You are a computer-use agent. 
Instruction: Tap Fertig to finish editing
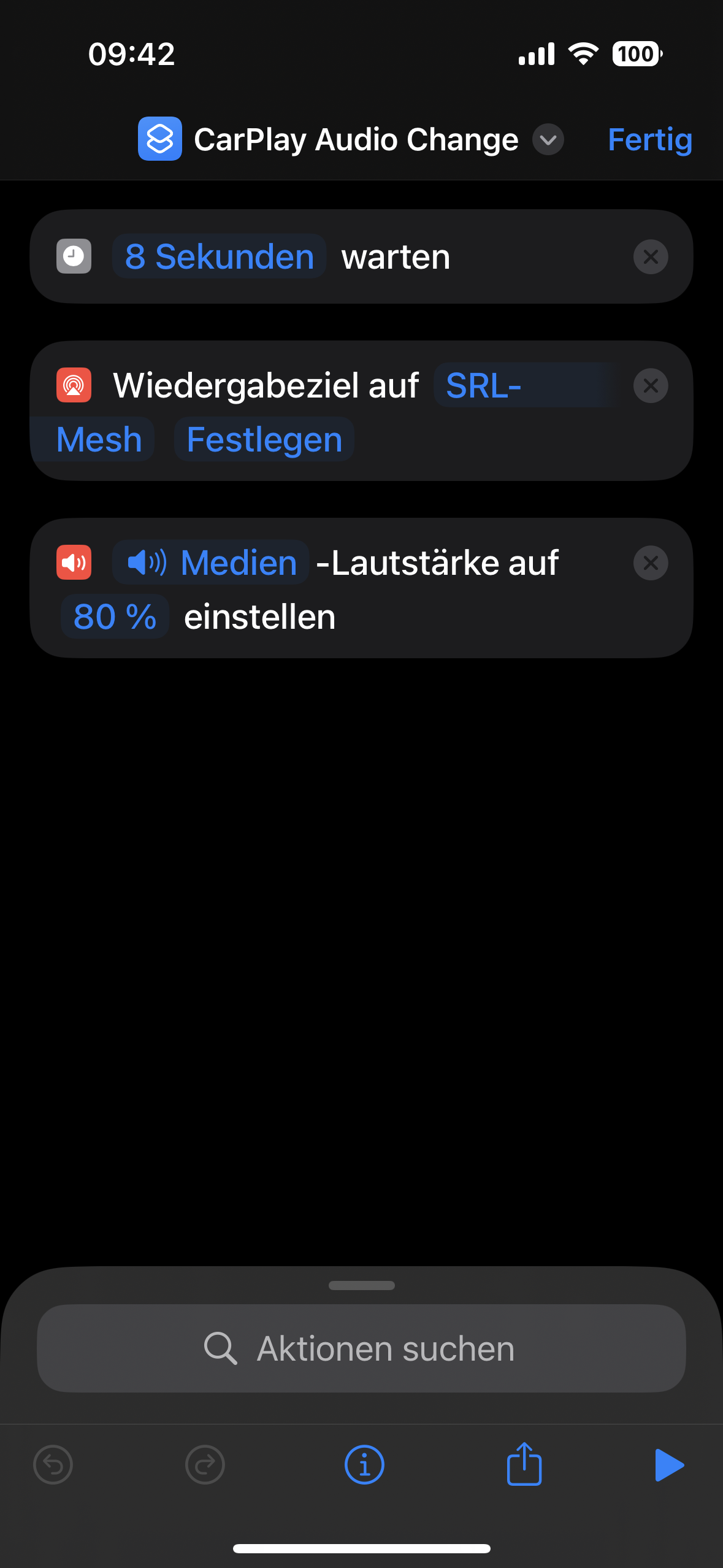click(649, 140)
